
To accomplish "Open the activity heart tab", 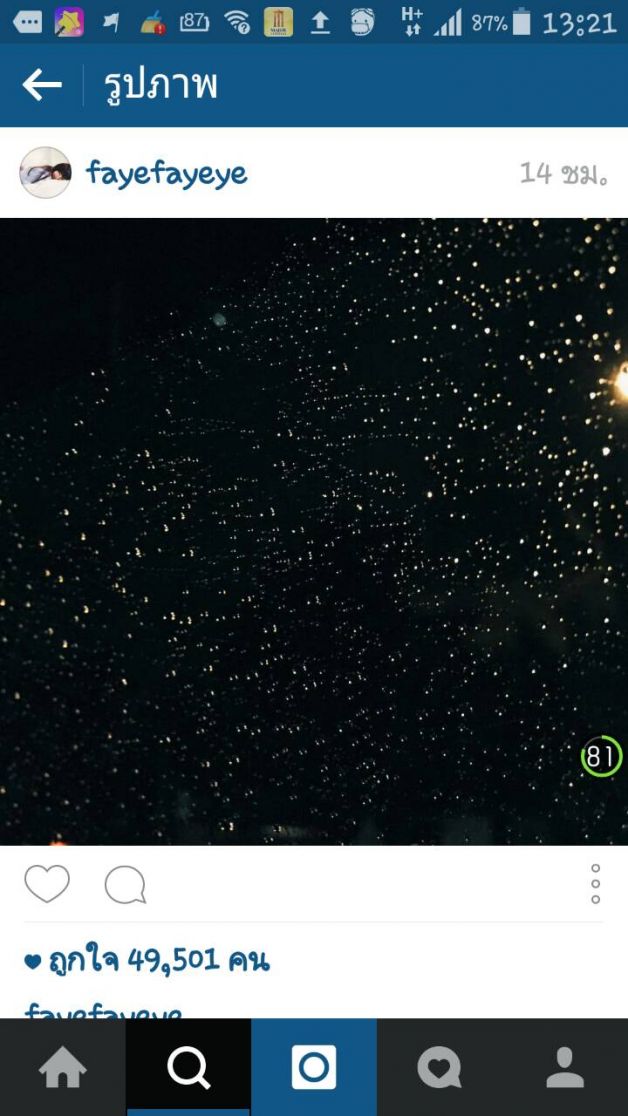I will (x=439, y=1067).
